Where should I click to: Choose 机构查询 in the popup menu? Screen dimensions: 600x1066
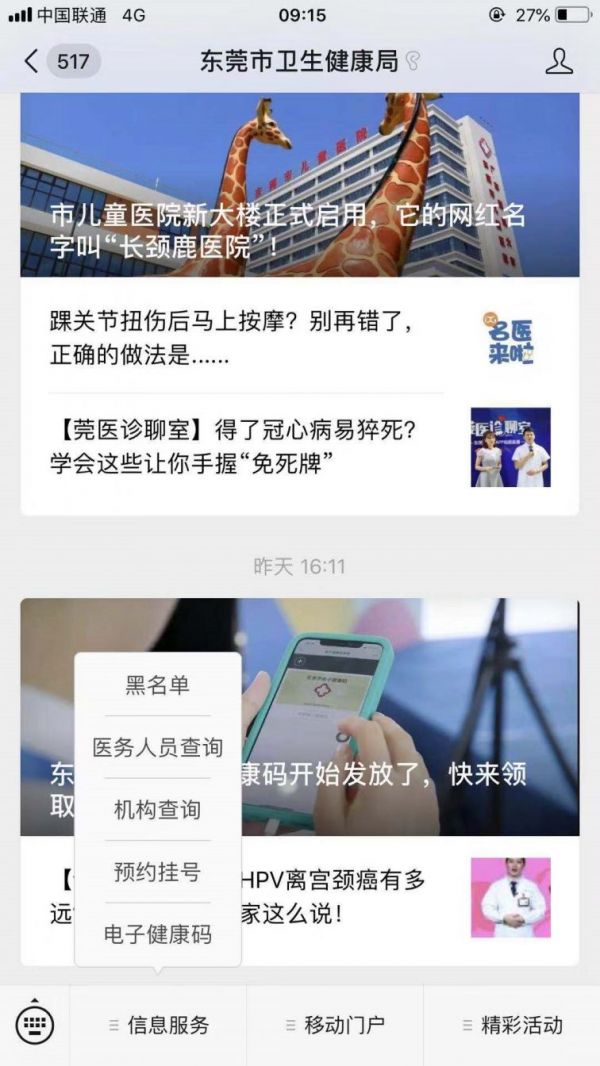pos(157,809)
